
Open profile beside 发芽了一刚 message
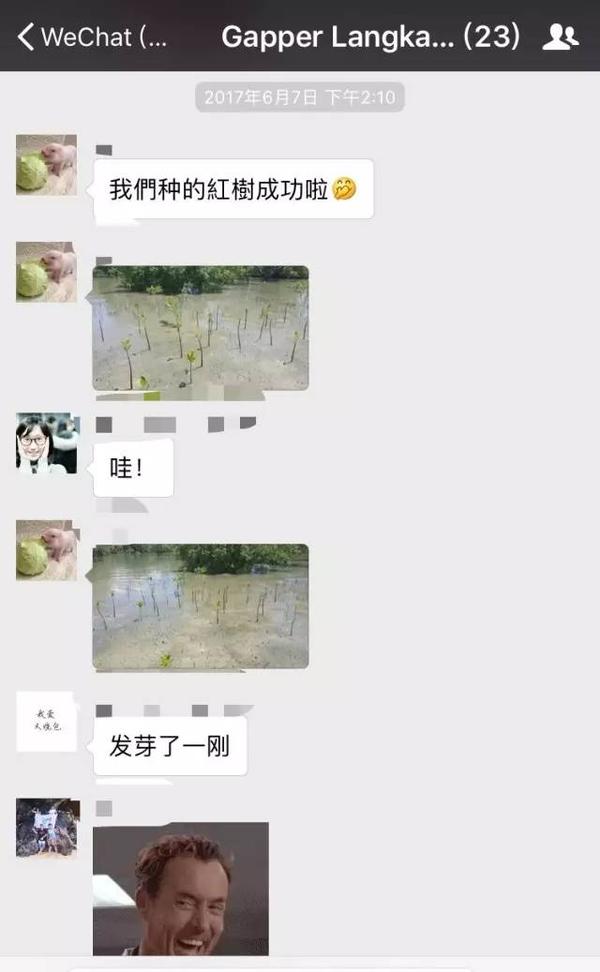pyautogui.click(x=46, y=721)
